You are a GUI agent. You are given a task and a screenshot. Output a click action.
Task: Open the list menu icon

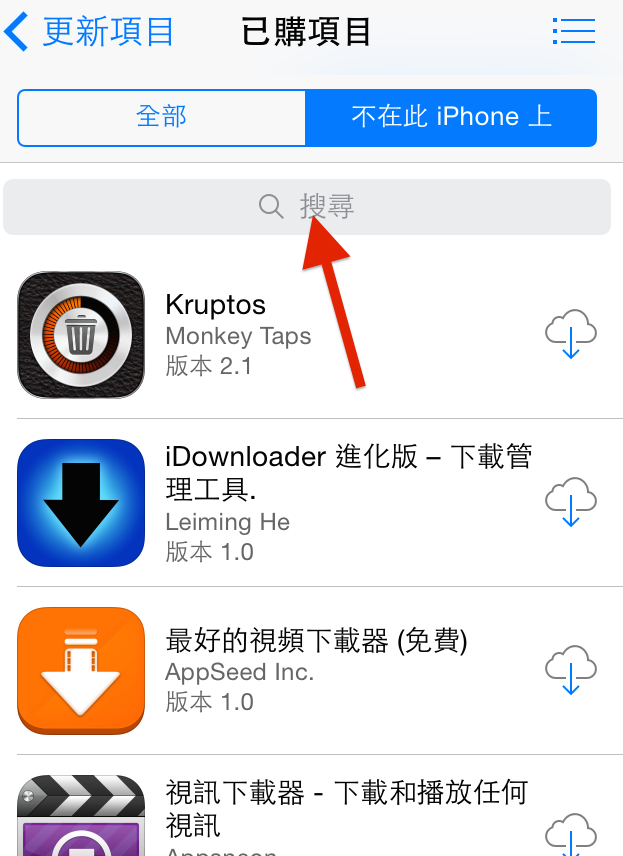[573, 32]
